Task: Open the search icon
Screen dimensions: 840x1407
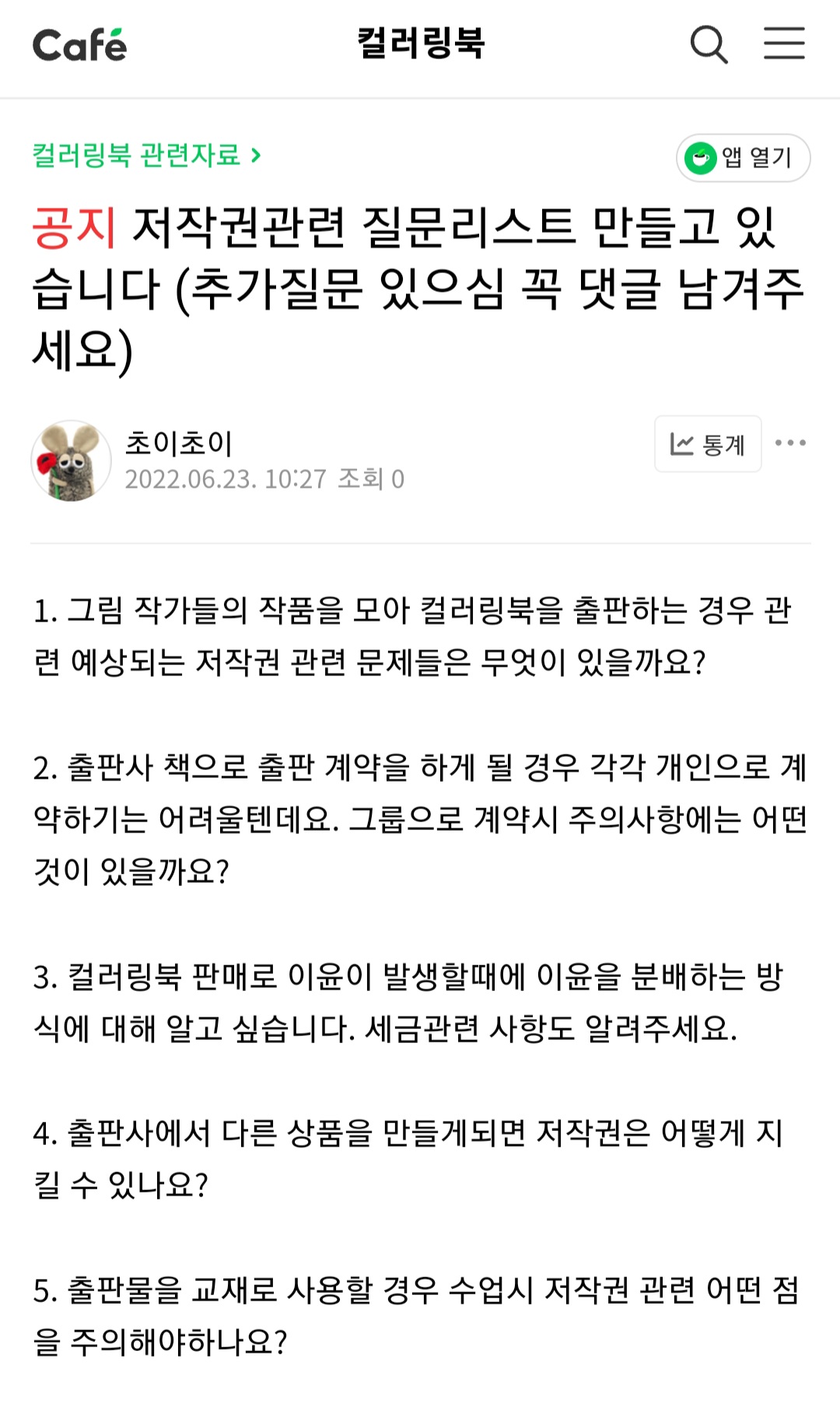Action: [709, 44]
